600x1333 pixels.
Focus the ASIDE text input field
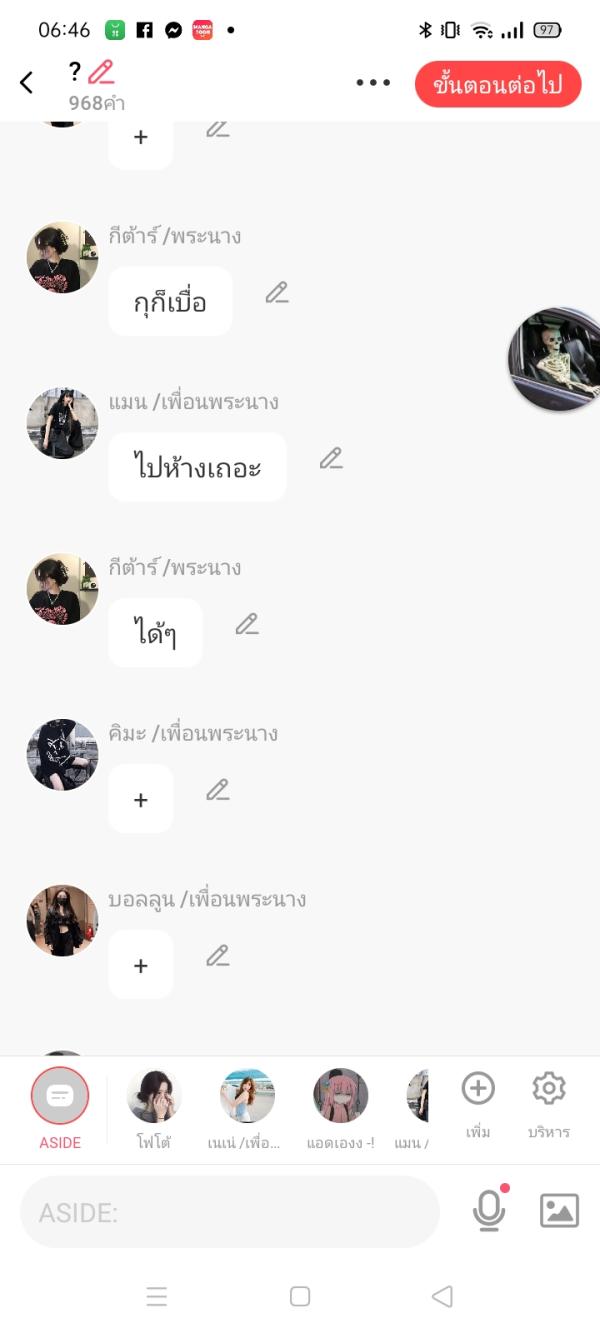230,1212
